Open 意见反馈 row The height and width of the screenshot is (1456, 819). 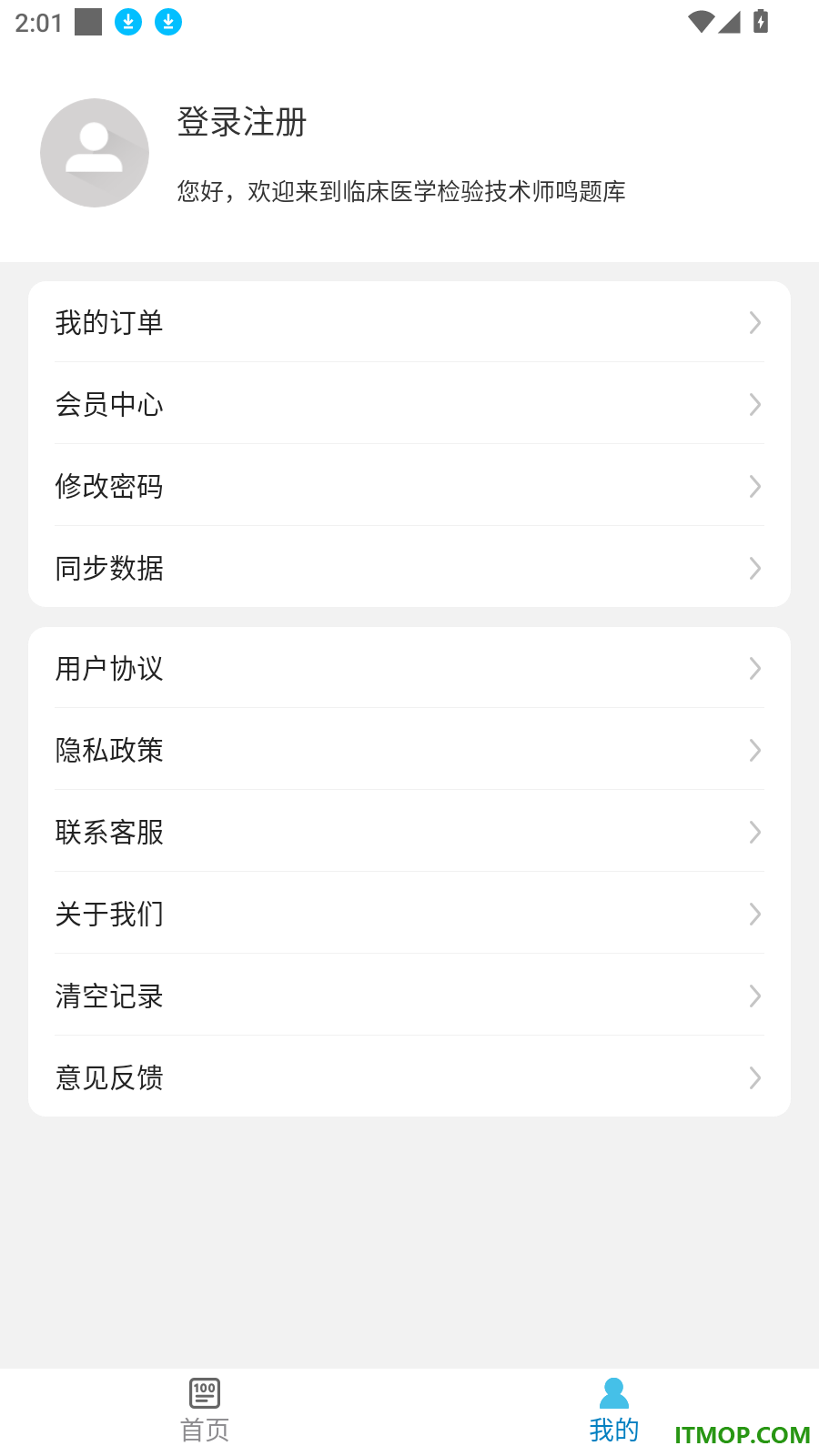coord(409,1077)
